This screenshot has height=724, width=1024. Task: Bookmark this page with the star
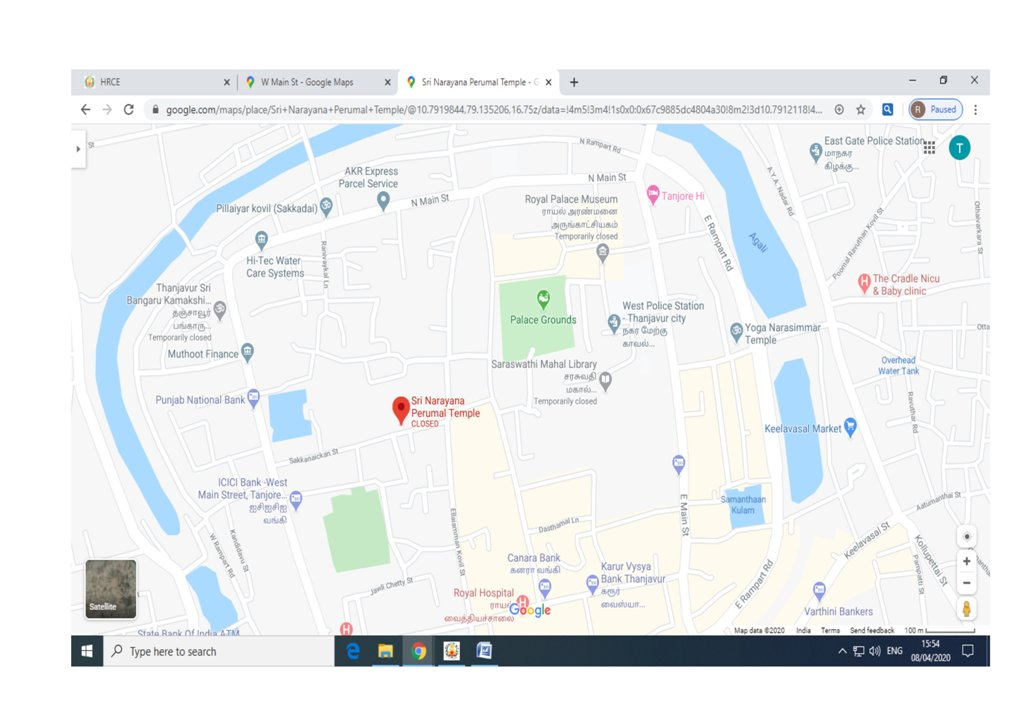(x=861, y=110)
